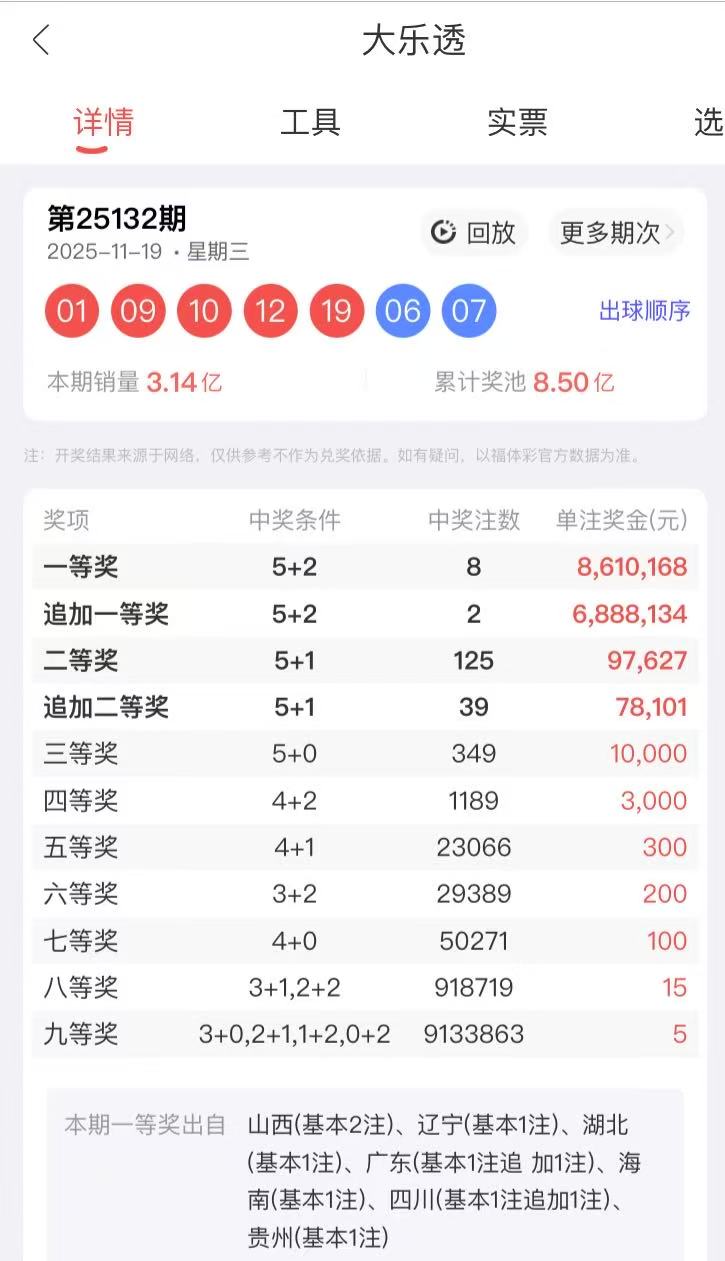Select the 详情 tab
Image resolution: width=725 pixels, height=1261 pixels.
click(104, 123)
